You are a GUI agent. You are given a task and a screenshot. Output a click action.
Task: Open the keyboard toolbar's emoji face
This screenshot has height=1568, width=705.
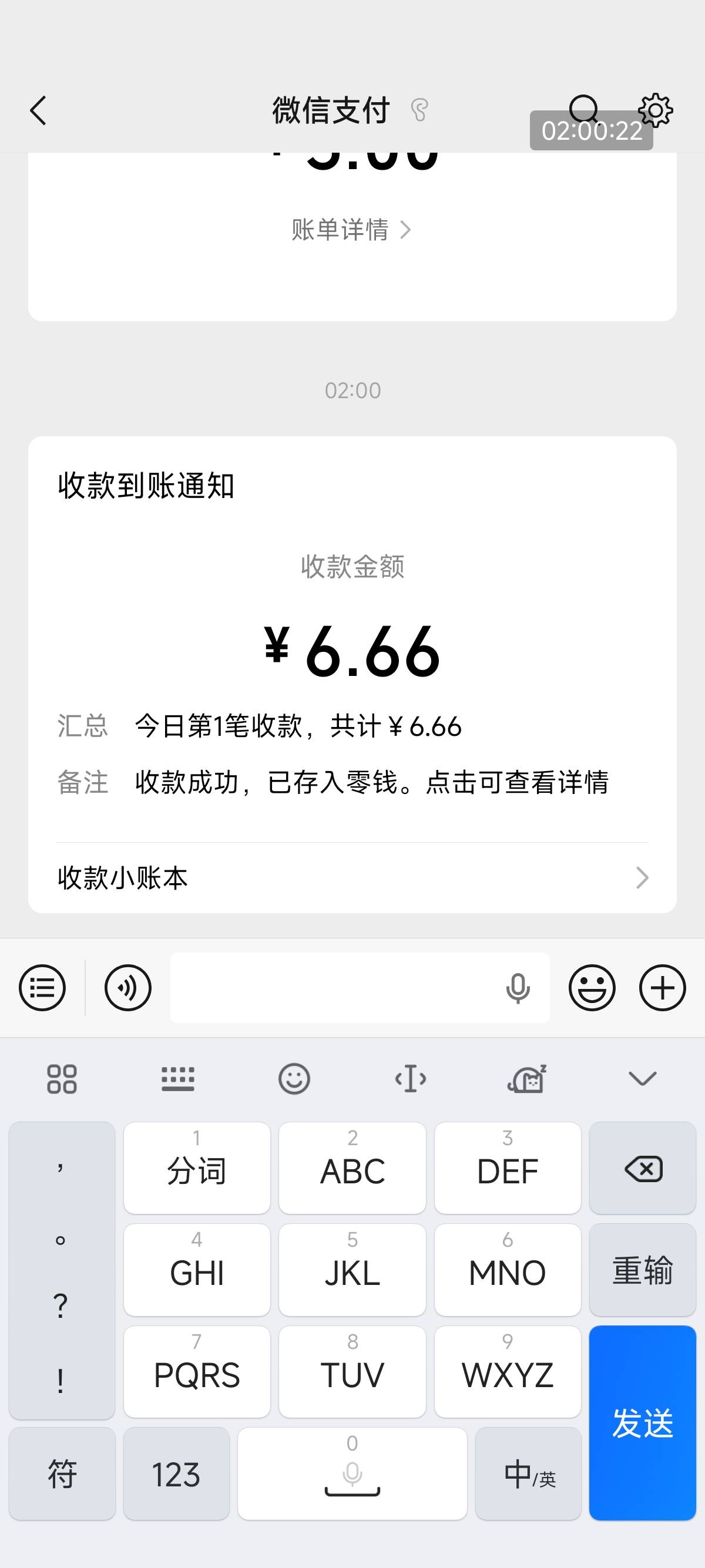coord(294,1079)
